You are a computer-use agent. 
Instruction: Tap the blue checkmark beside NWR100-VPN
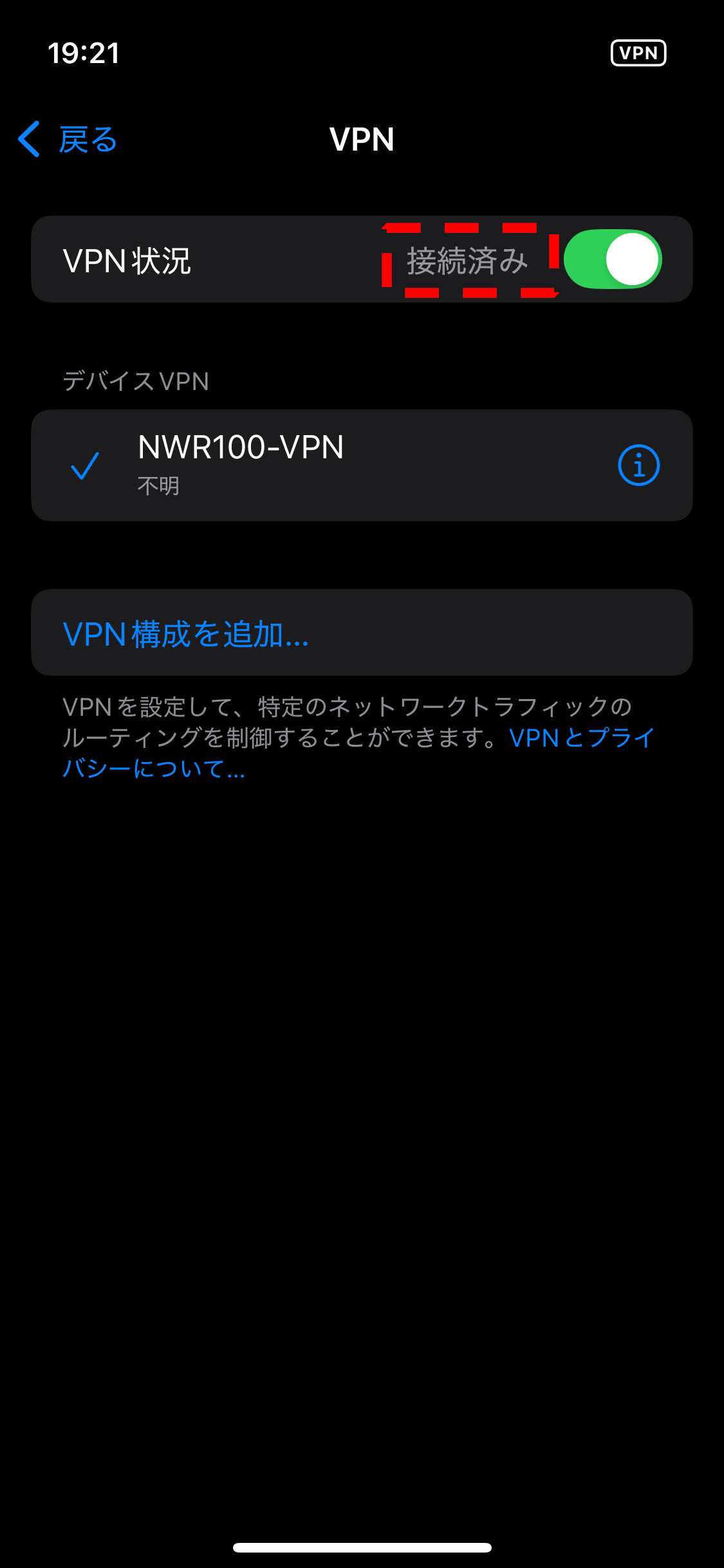86,465
